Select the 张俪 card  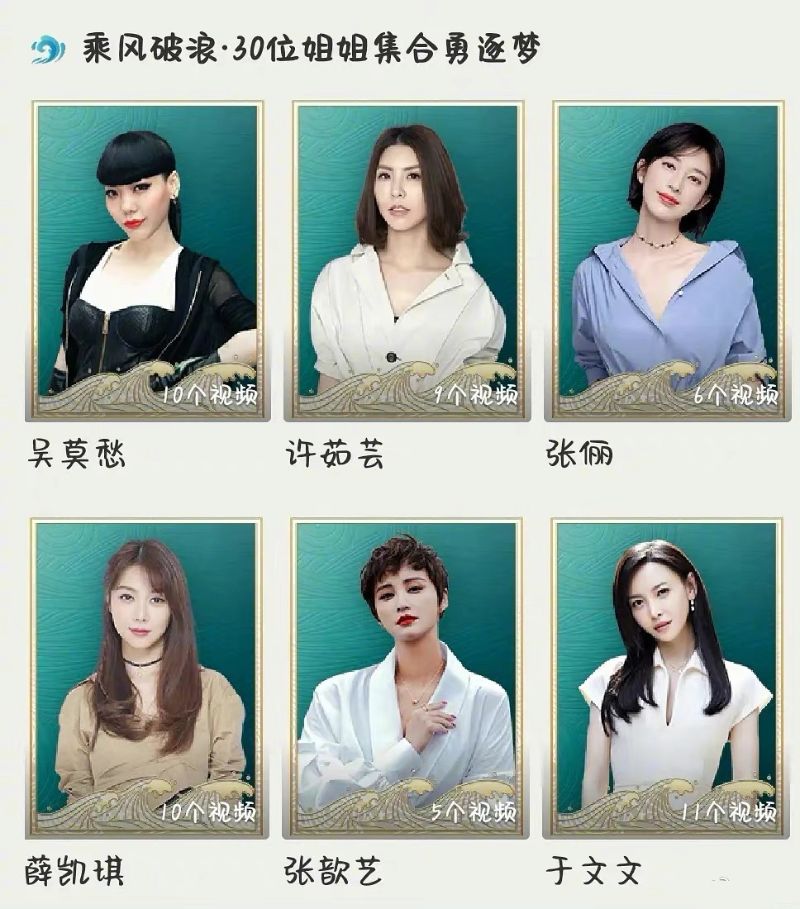pos(667,260)
